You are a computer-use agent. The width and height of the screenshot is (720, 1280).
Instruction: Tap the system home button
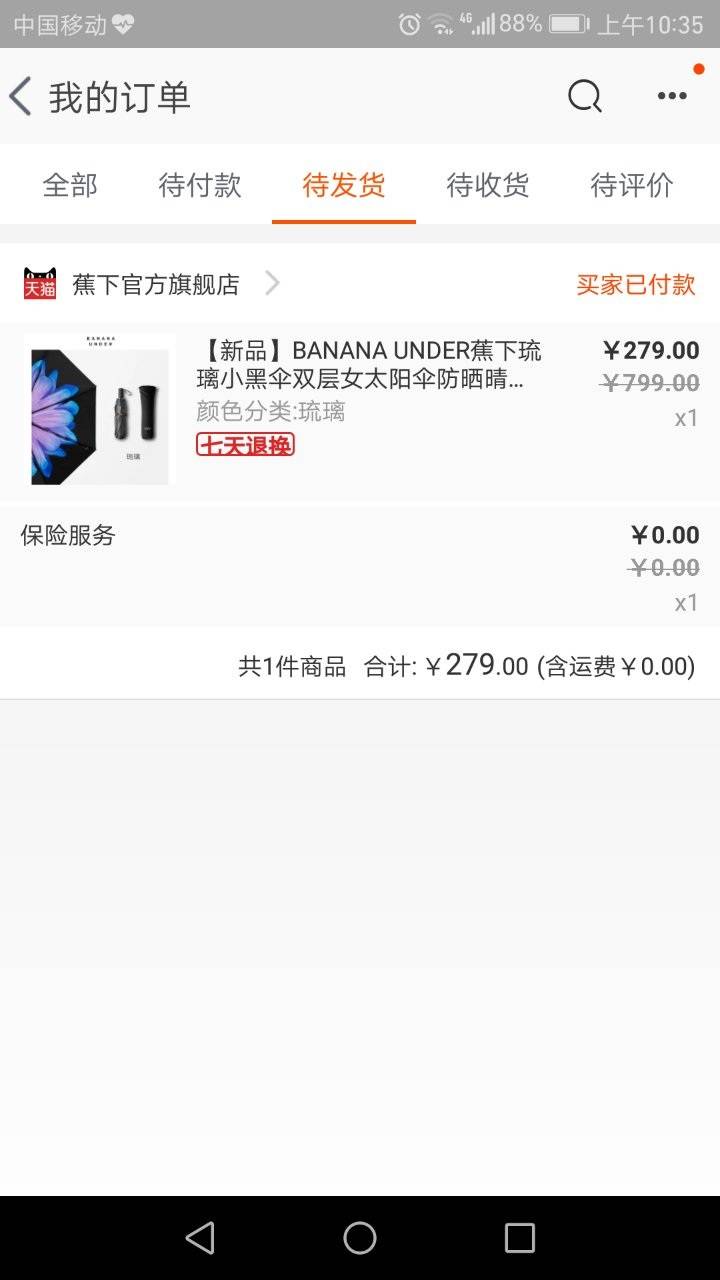360,1238
